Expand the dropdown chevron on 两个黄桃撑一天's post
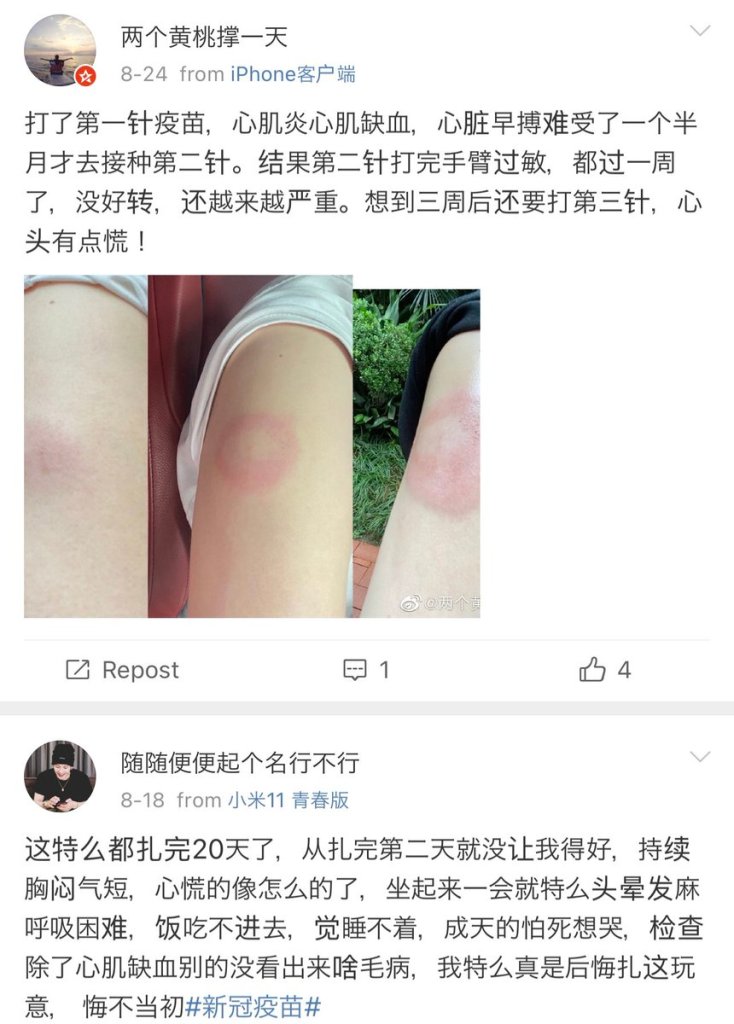 tap(700, 32)
